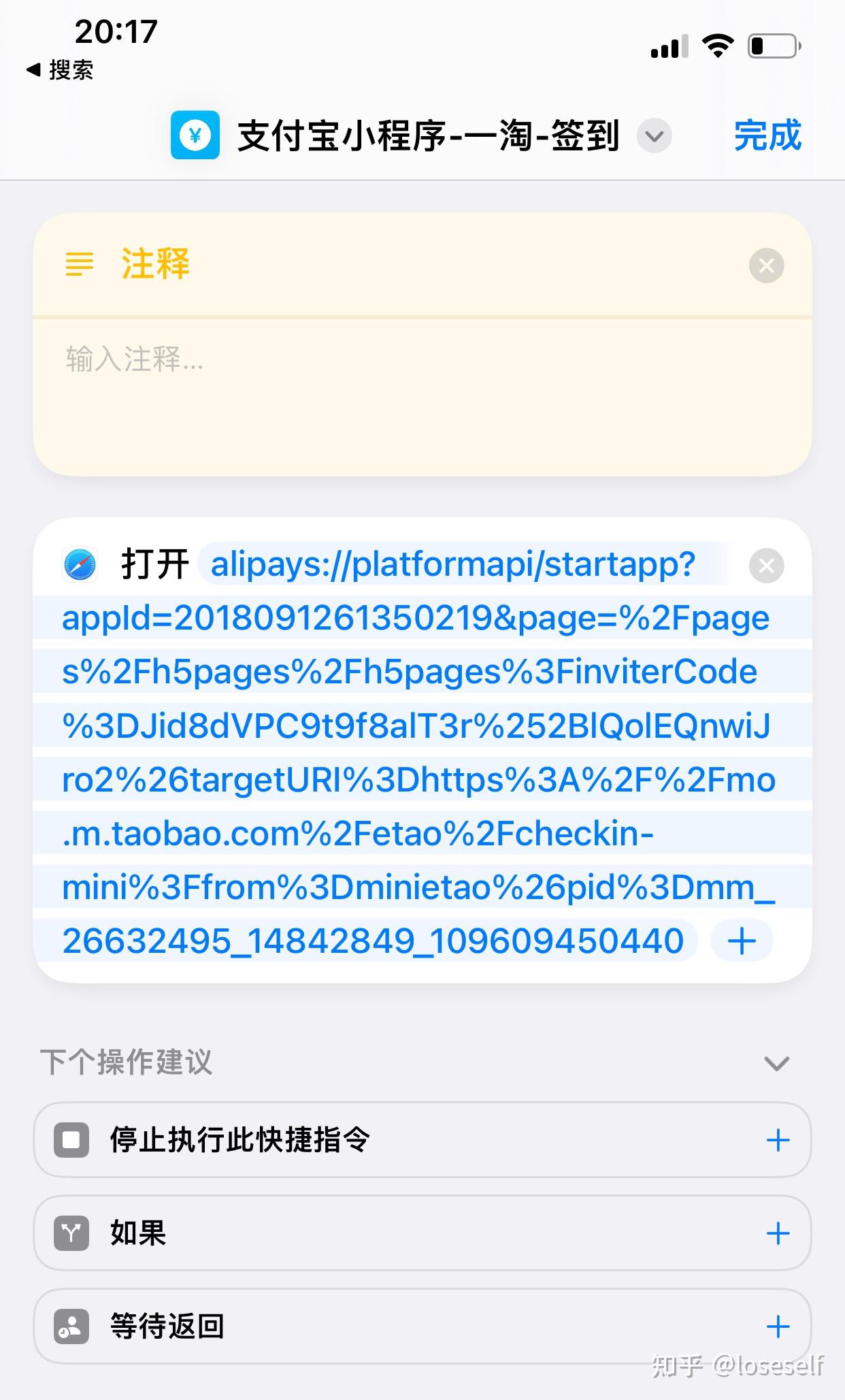845x1400 pixels.
Task: Go back to 搜索 from the status bar
Action: click(x=60, y=70)
